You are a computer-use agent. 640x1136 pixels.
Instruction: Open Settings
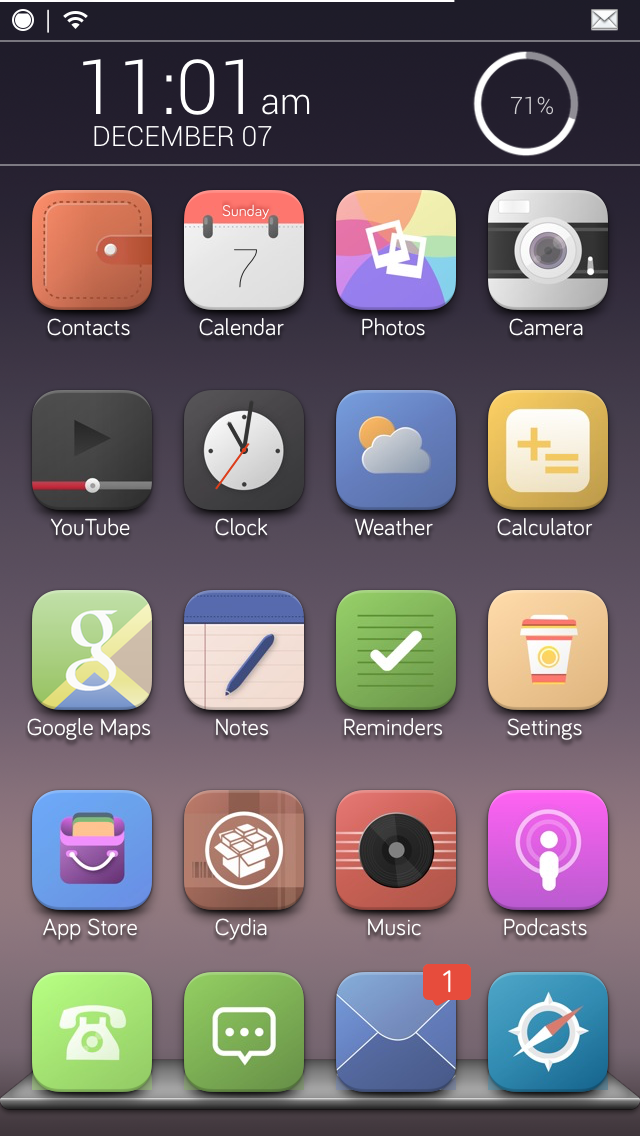548,650
